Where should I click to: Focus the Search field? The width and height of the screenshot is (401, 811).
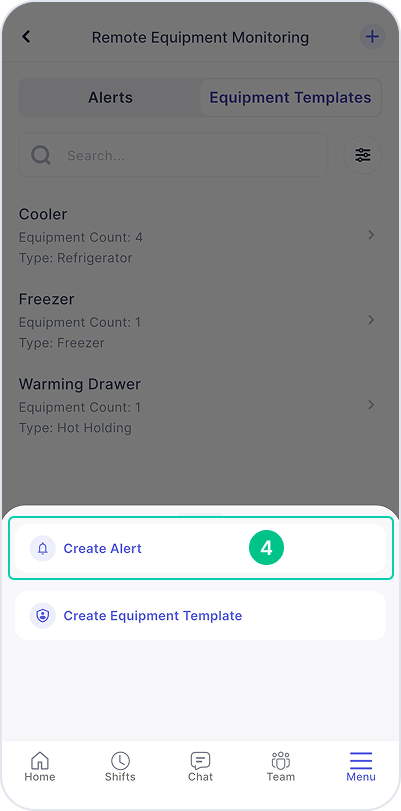tap(173, 155)
